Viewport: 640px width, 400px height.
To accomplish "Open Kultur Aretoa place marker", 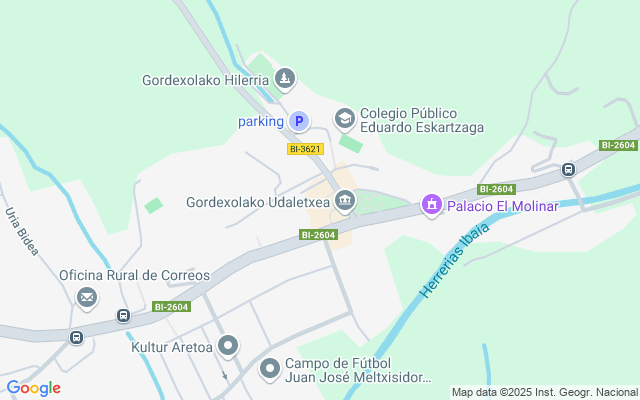I will point(229,347).
